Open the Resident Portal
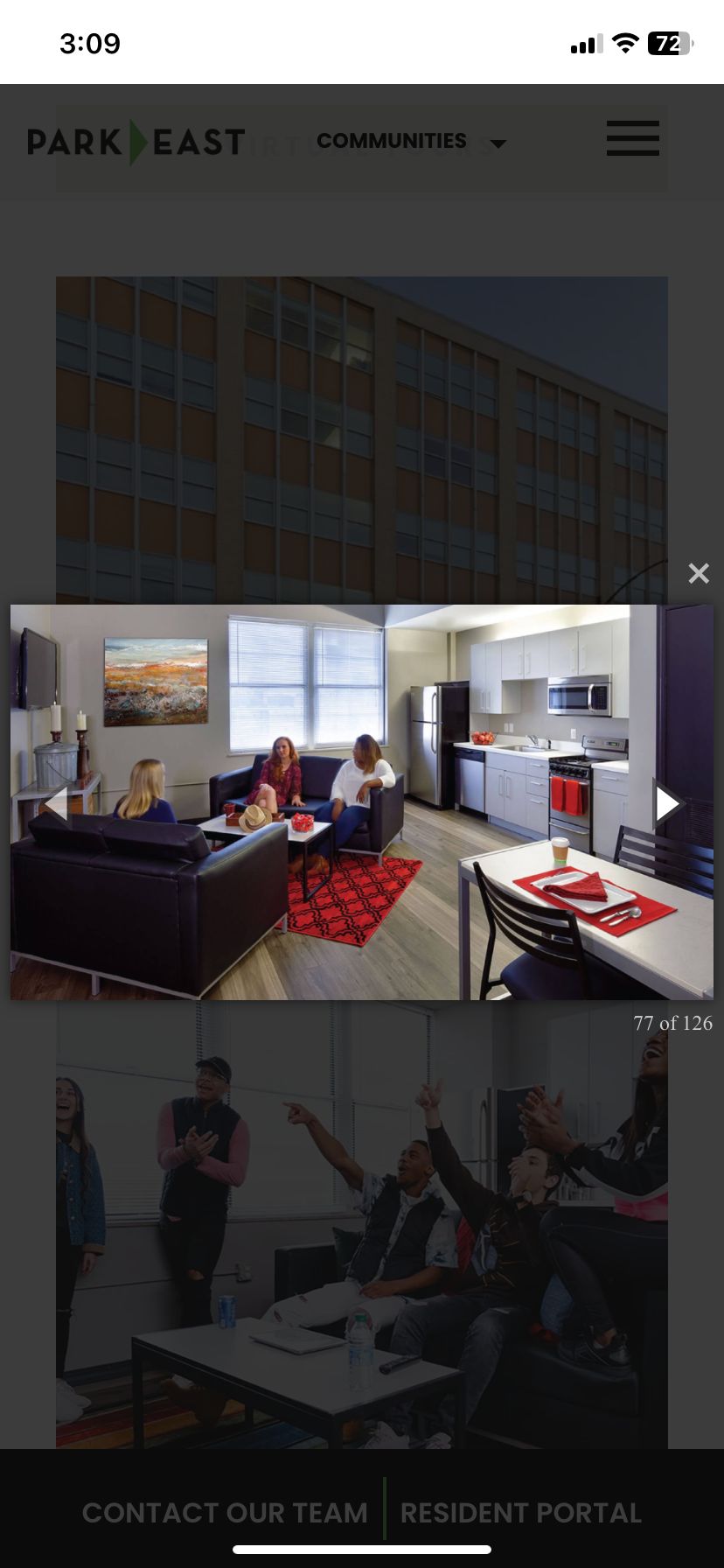Viewport: 724px width, 1568px height. pos(521,1512)
